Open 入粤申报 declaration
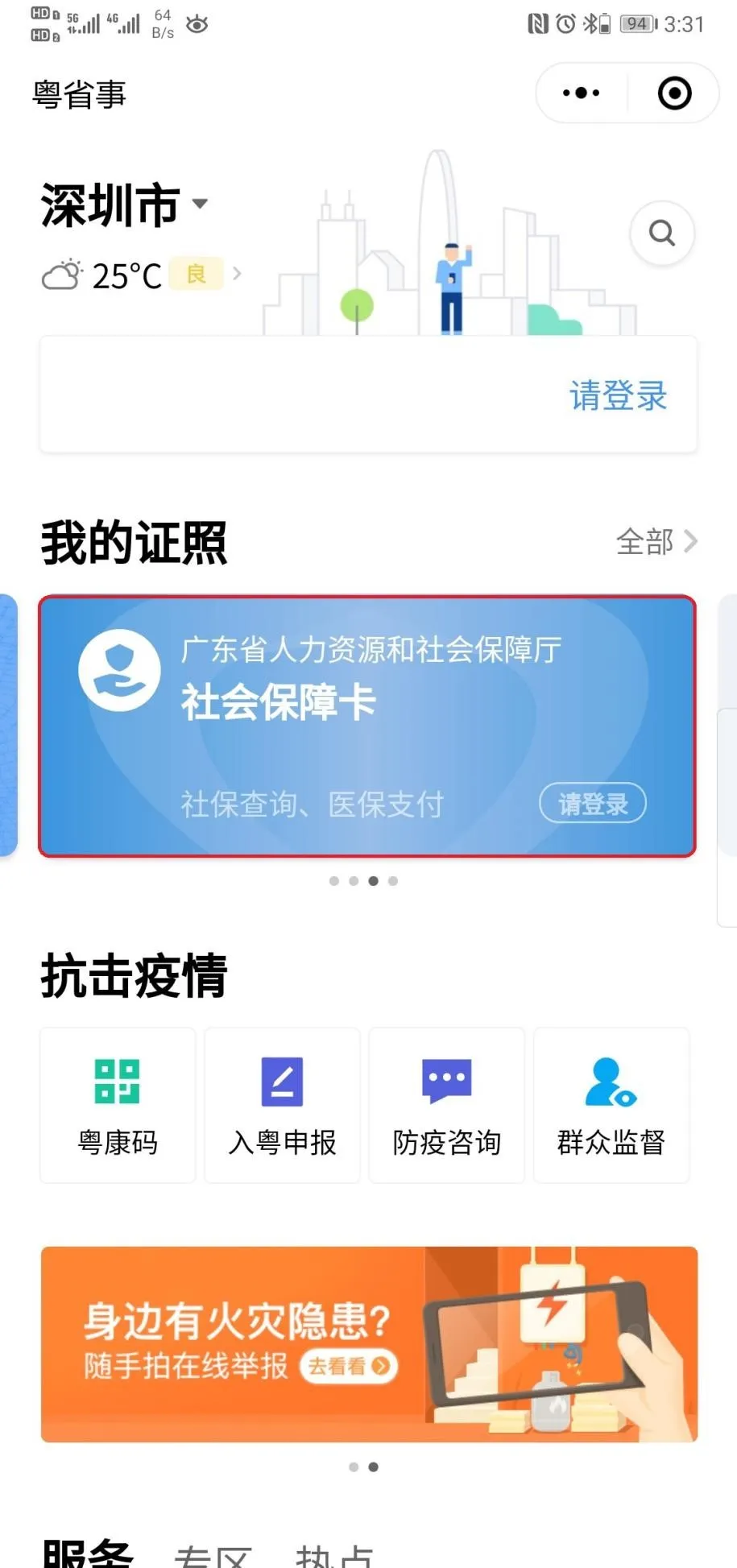This screenshot has width=737, height=1568. point(282,1105)
